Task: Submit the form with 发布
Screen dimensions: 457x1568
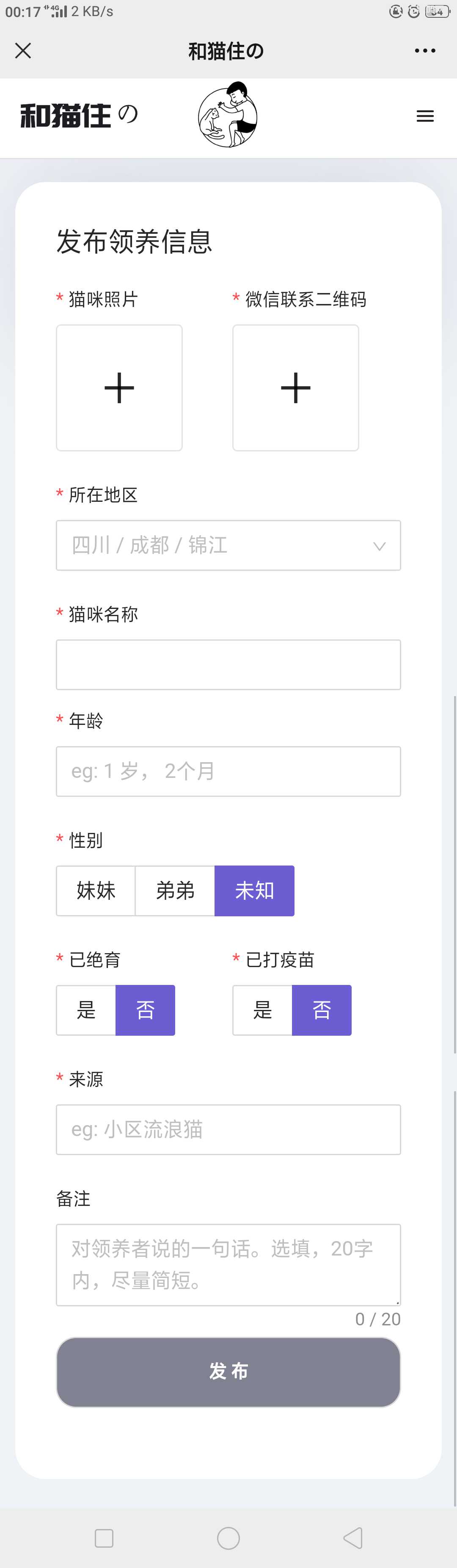Action: (x=228, y=1372)
